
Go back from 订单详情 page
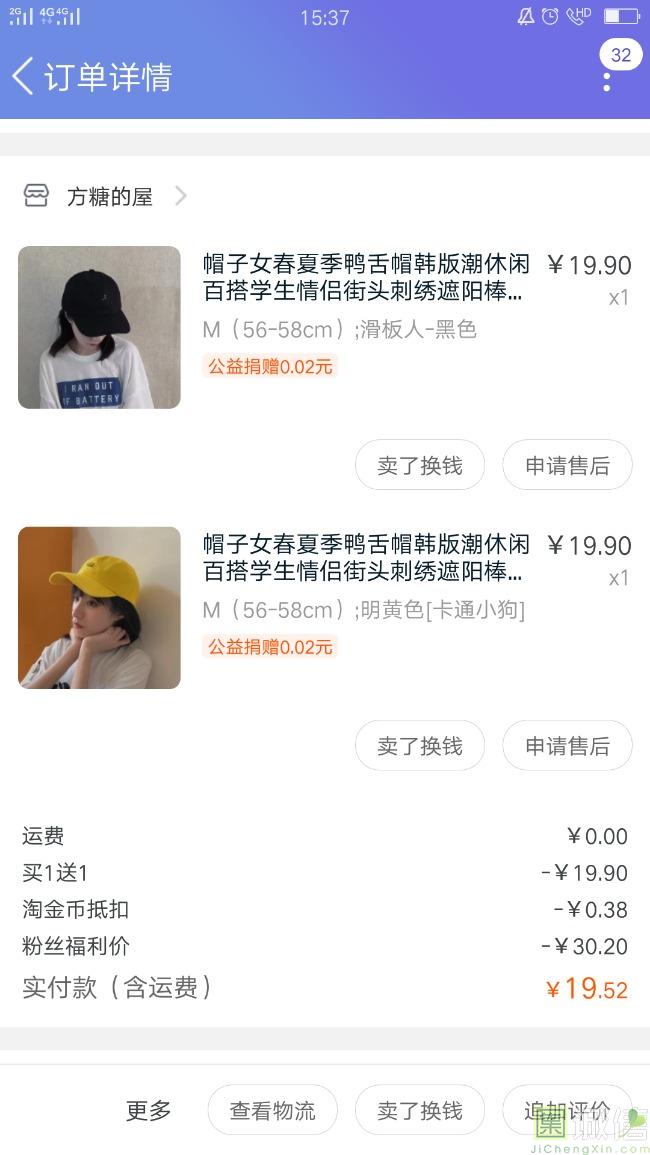point(24,76)
